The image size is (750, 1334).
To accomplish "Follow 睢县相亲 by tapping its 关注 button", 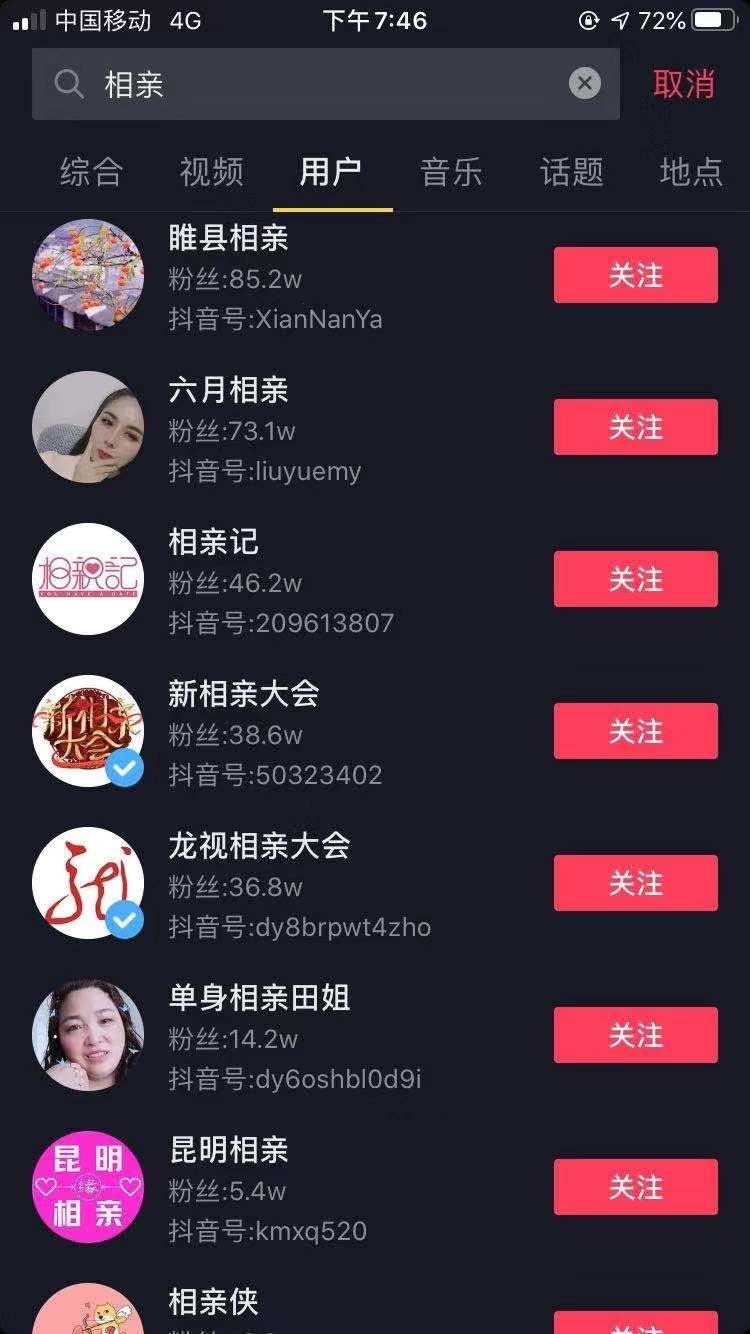I will coord(635,275).
